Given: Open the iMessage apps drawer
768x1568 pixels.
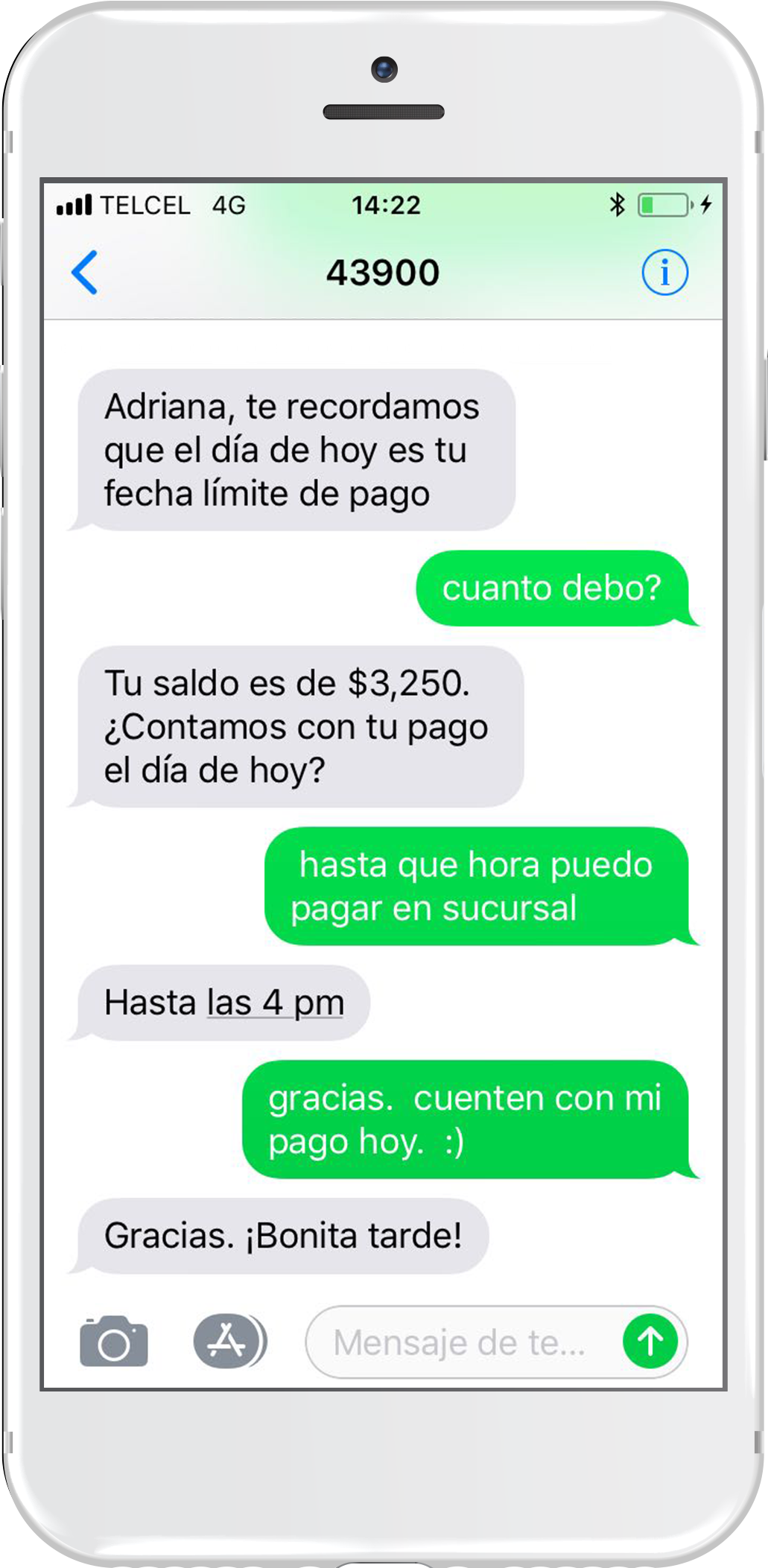Looking at the screenshot, I should pyautogui.click(x=229, y=1342).
